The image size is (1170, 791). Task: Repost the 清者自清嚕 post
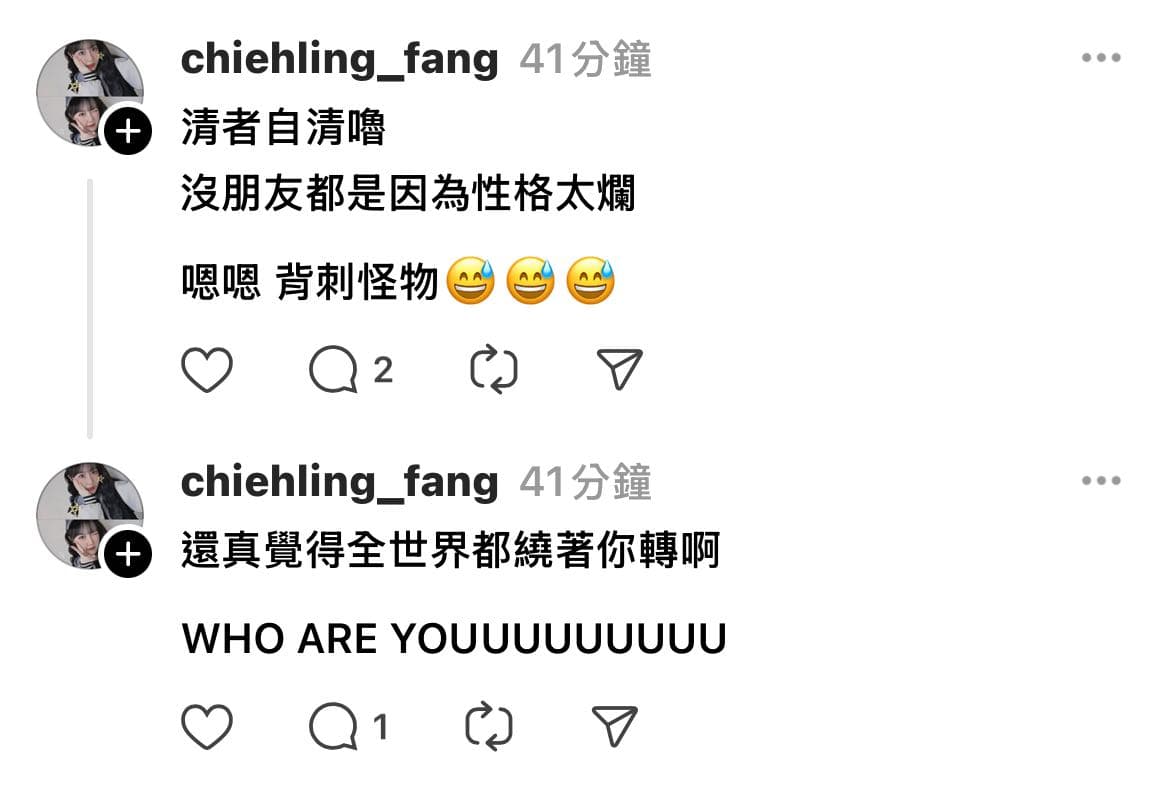493,371
